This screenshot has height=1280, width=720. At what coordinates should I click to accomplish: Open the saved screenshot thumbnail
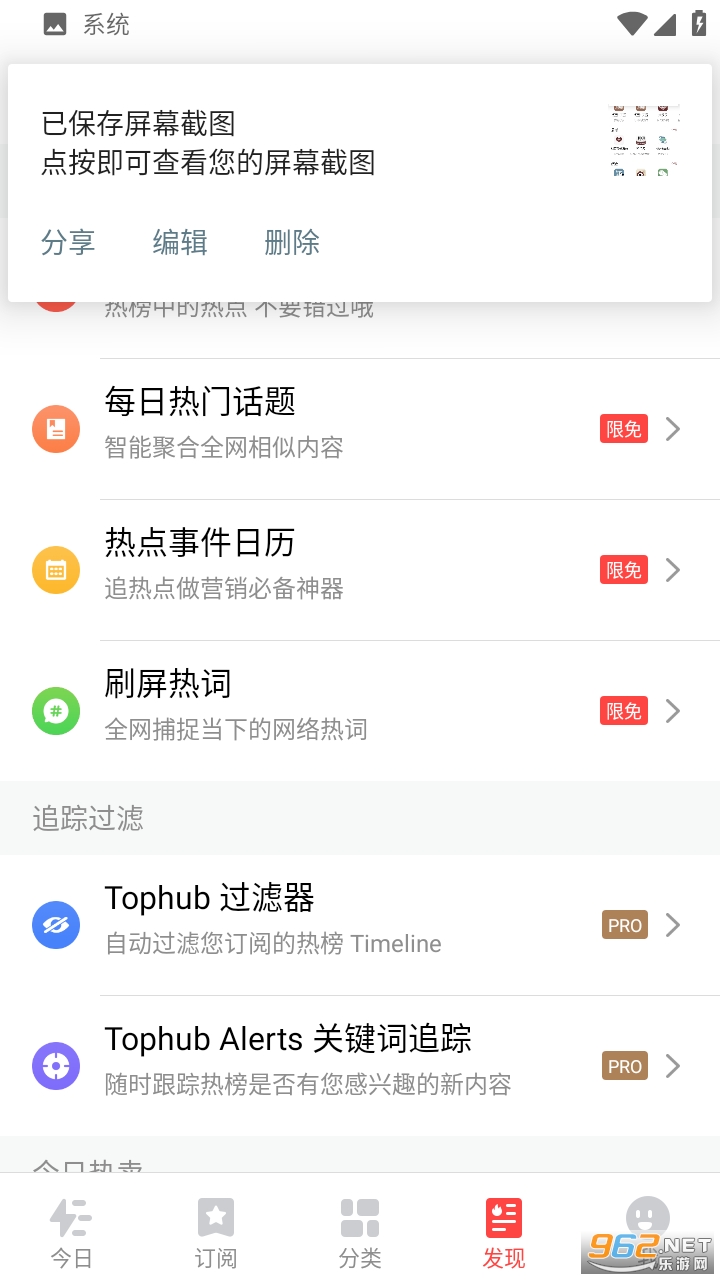coord(644,141)
